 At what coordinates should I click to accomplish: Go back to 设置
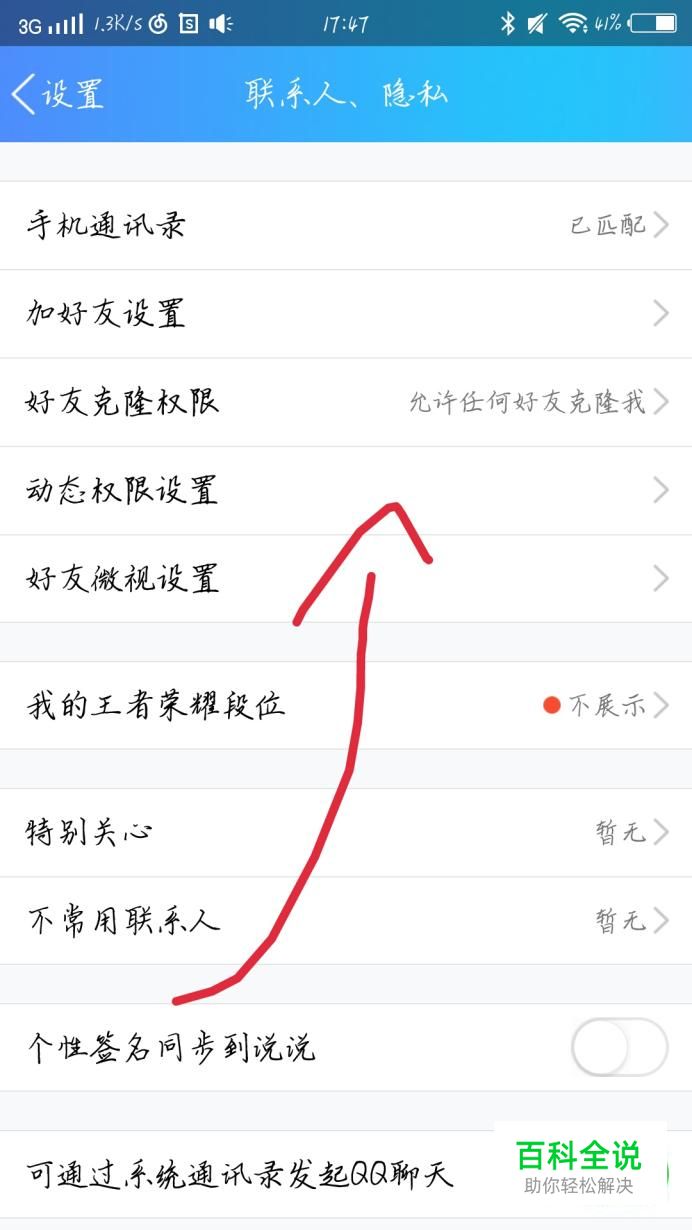[x=58, y=94]
